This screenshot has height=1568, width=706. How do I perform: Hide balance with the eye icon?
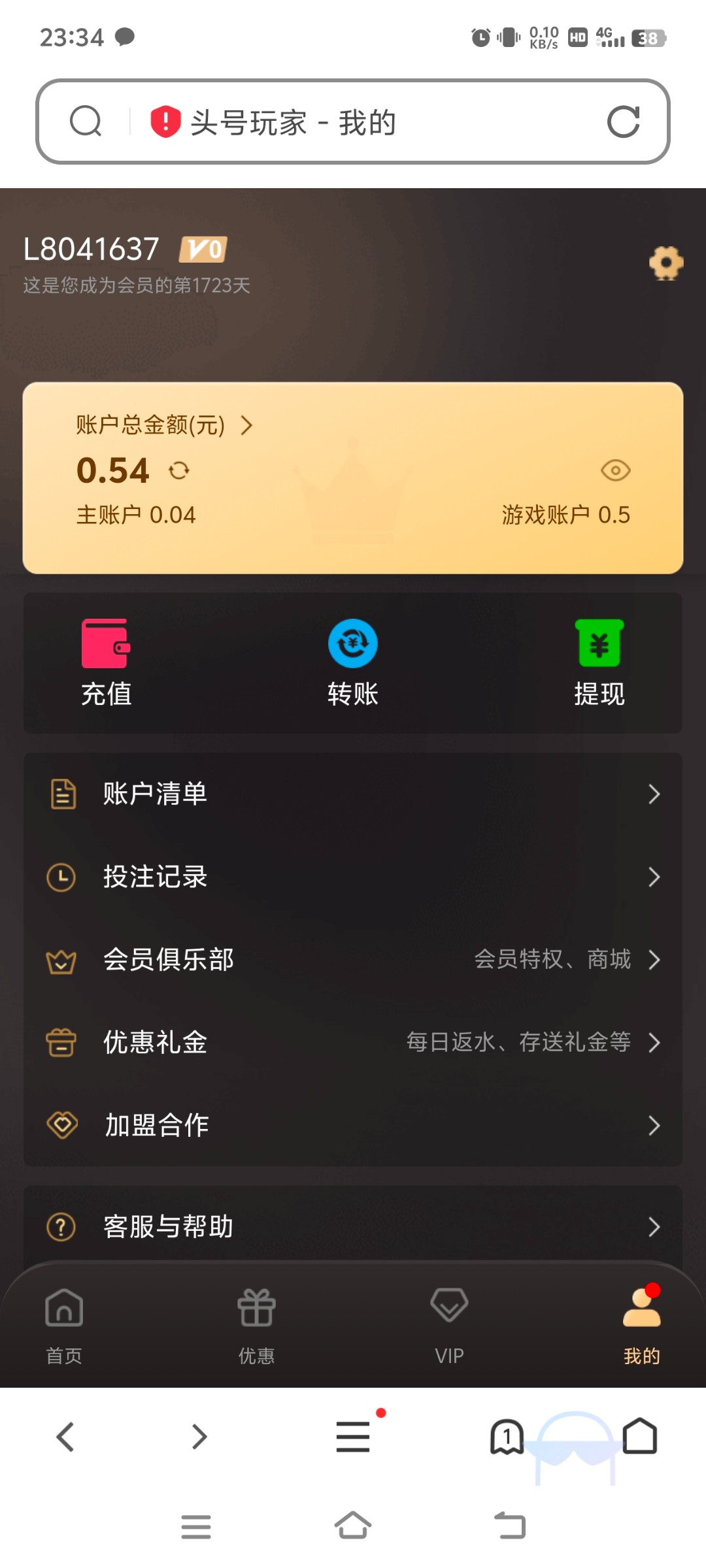point(615,470)
